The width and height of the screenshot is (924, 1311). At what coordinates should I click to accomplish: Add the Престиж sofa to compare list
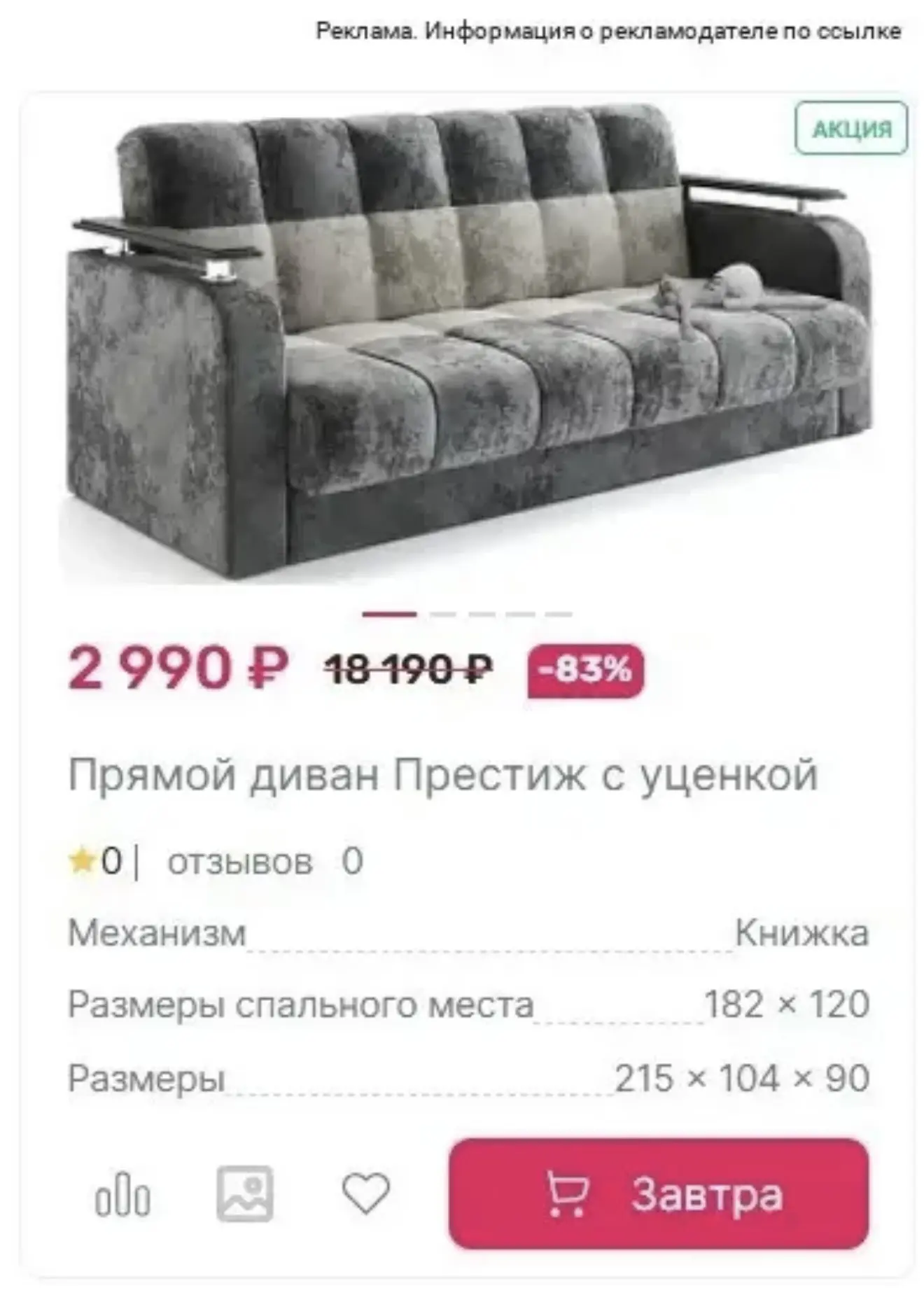122,1195
